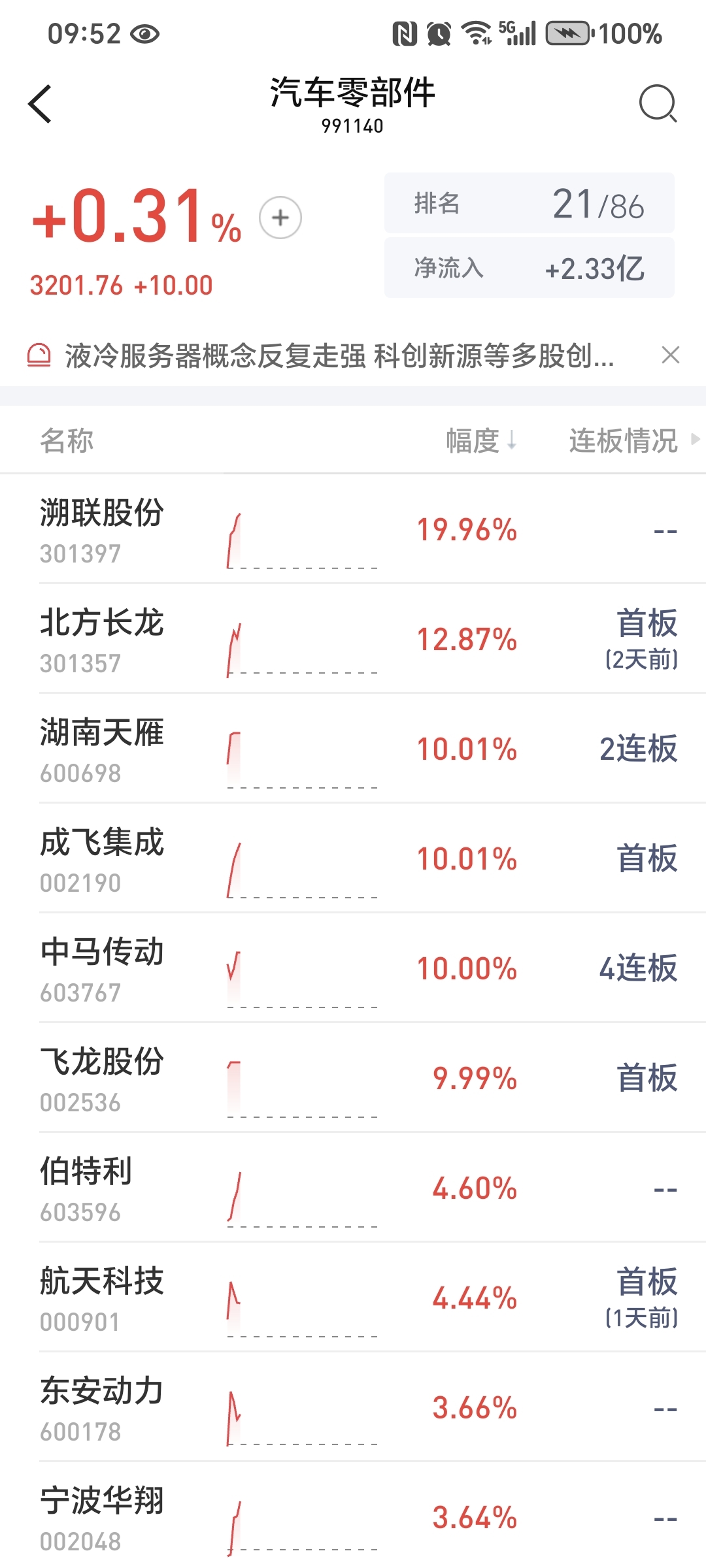Dismiss the news banner with the X
Image resolution: width=706 pixels, height=1568 pixels.
pos(671,355)
